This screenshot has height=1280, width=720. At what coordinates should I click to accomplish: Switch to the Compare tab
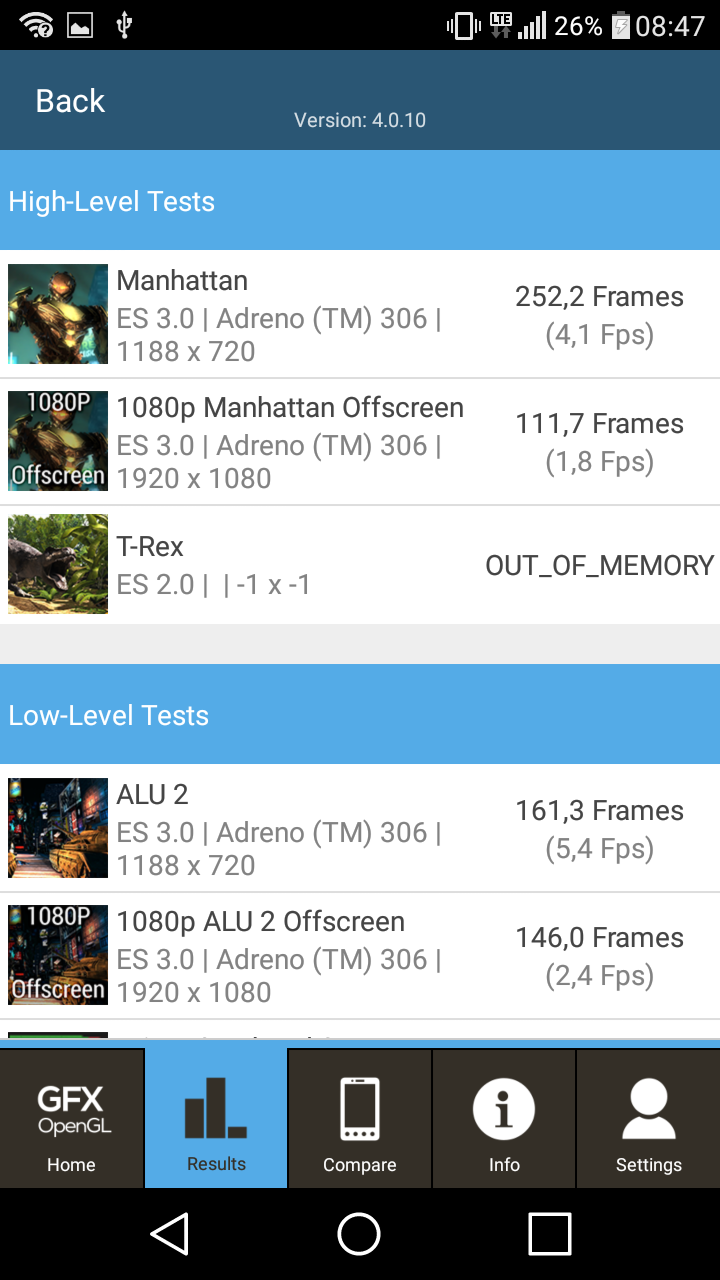[x=360, y=1118]
